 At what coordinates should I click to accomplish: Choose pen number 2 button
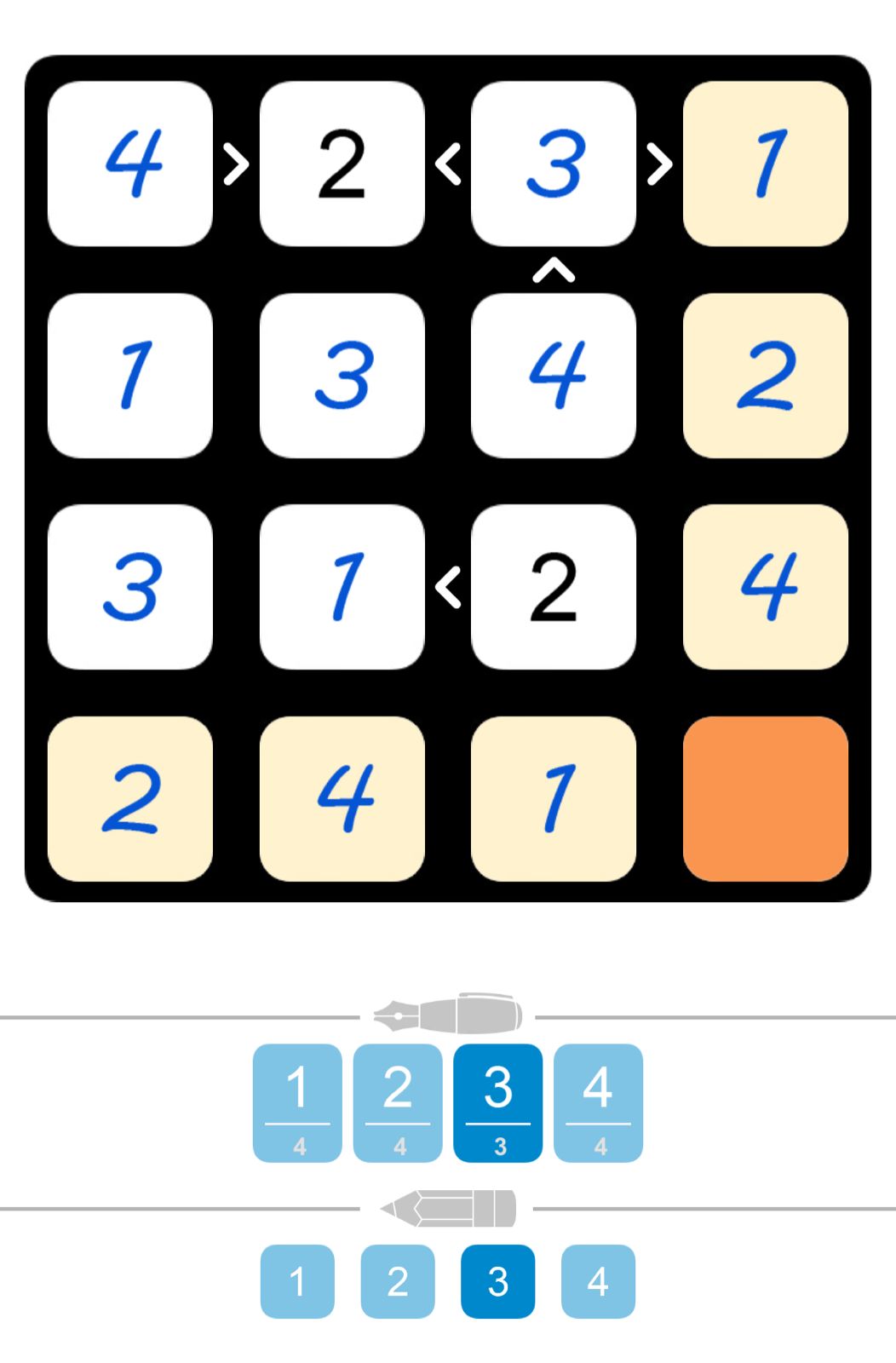click(x=398, y=1102)
